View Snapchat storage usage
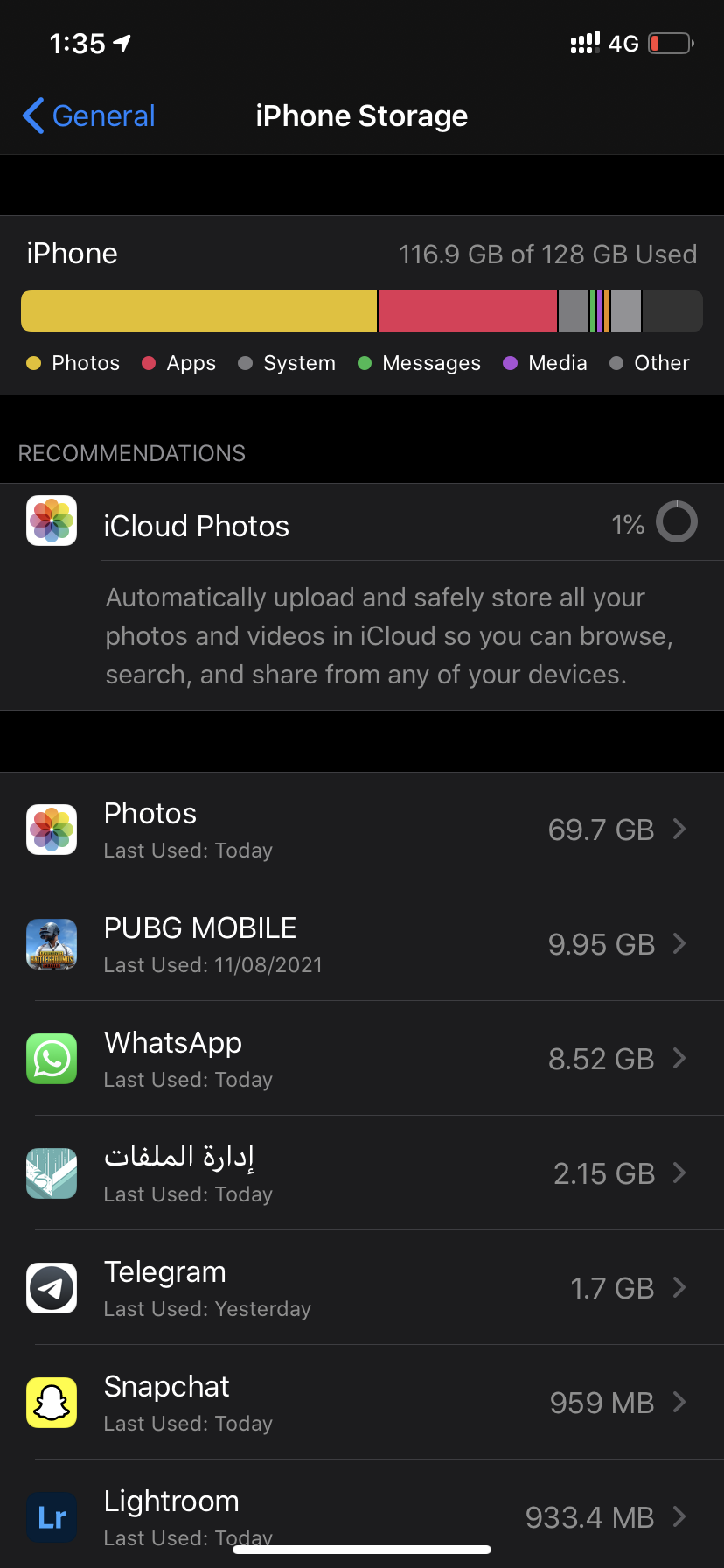 tap(362, 1403)
